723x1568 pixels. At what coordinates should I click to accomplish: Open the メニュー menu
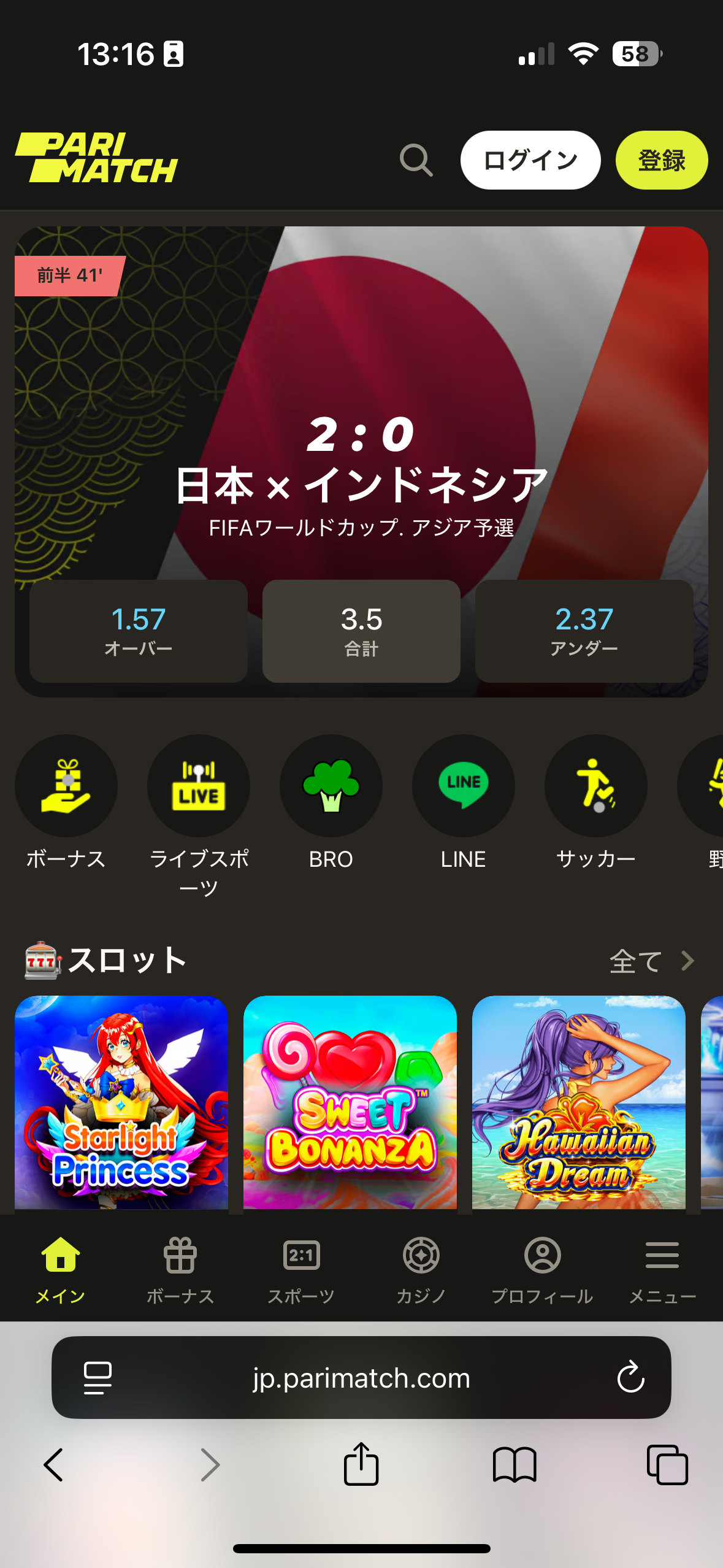point(661,1270)
